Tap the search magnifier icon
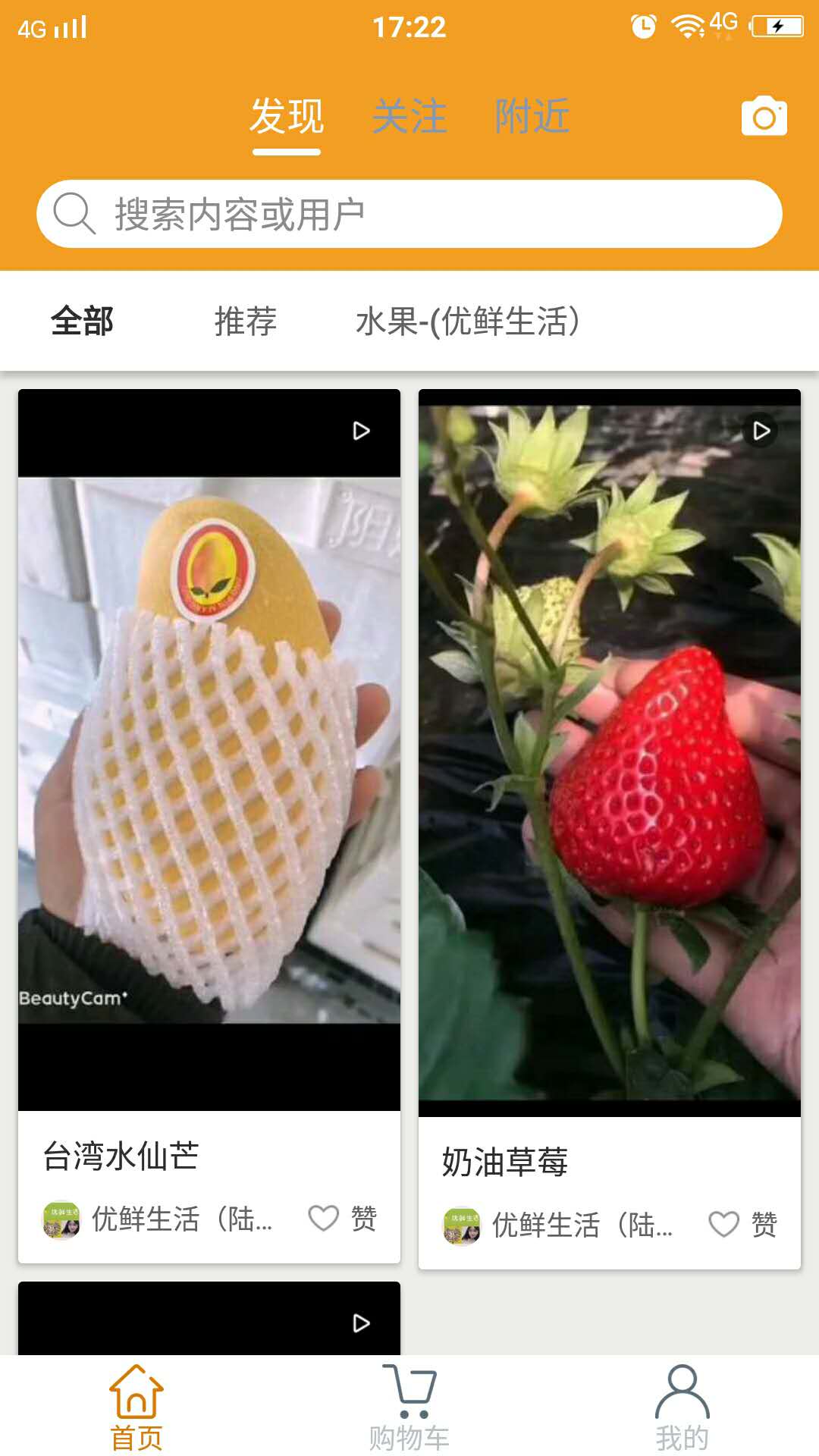Image resolution: width=819 pixels, height=1456 pixels. click(73, 213)
